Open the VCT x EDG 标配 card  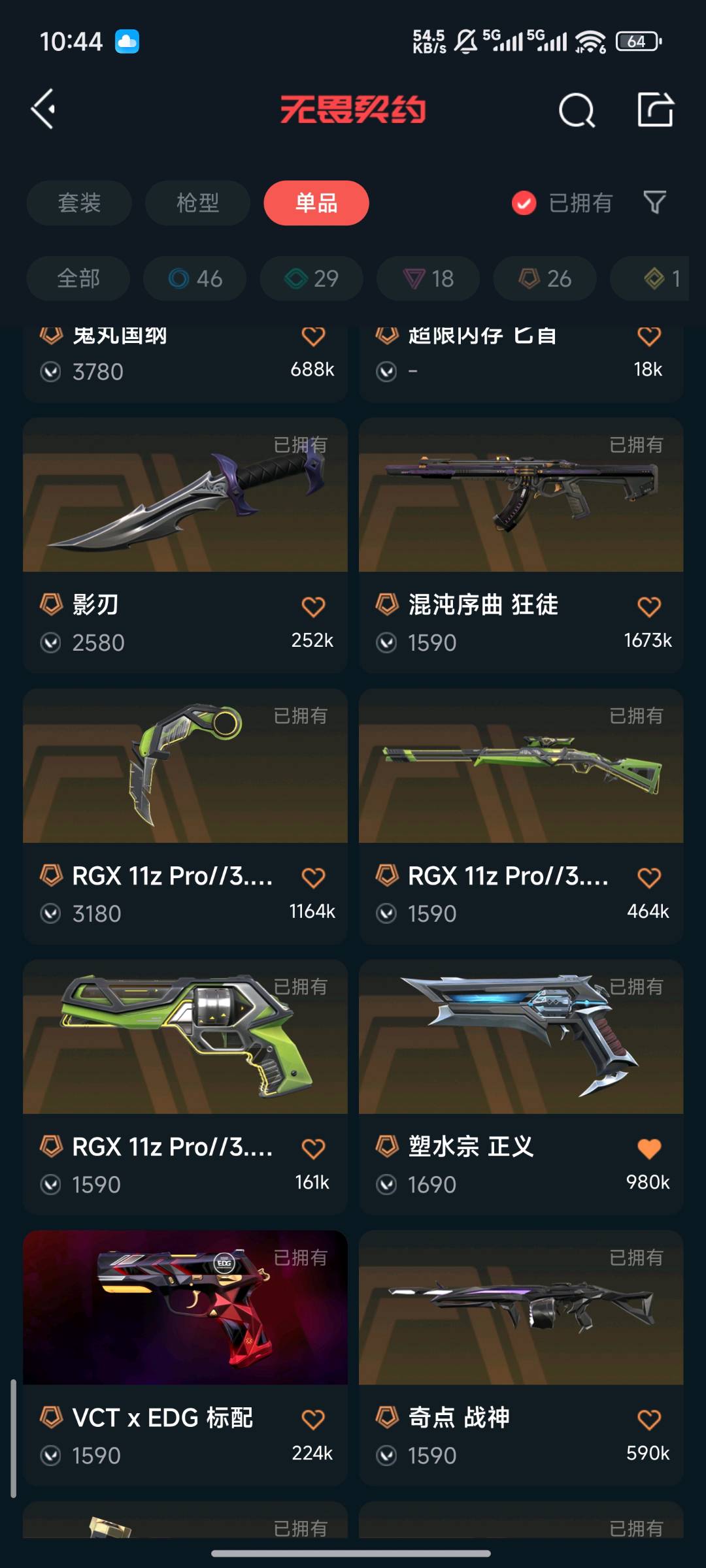pyautogui.click(x=185, y=1358)
